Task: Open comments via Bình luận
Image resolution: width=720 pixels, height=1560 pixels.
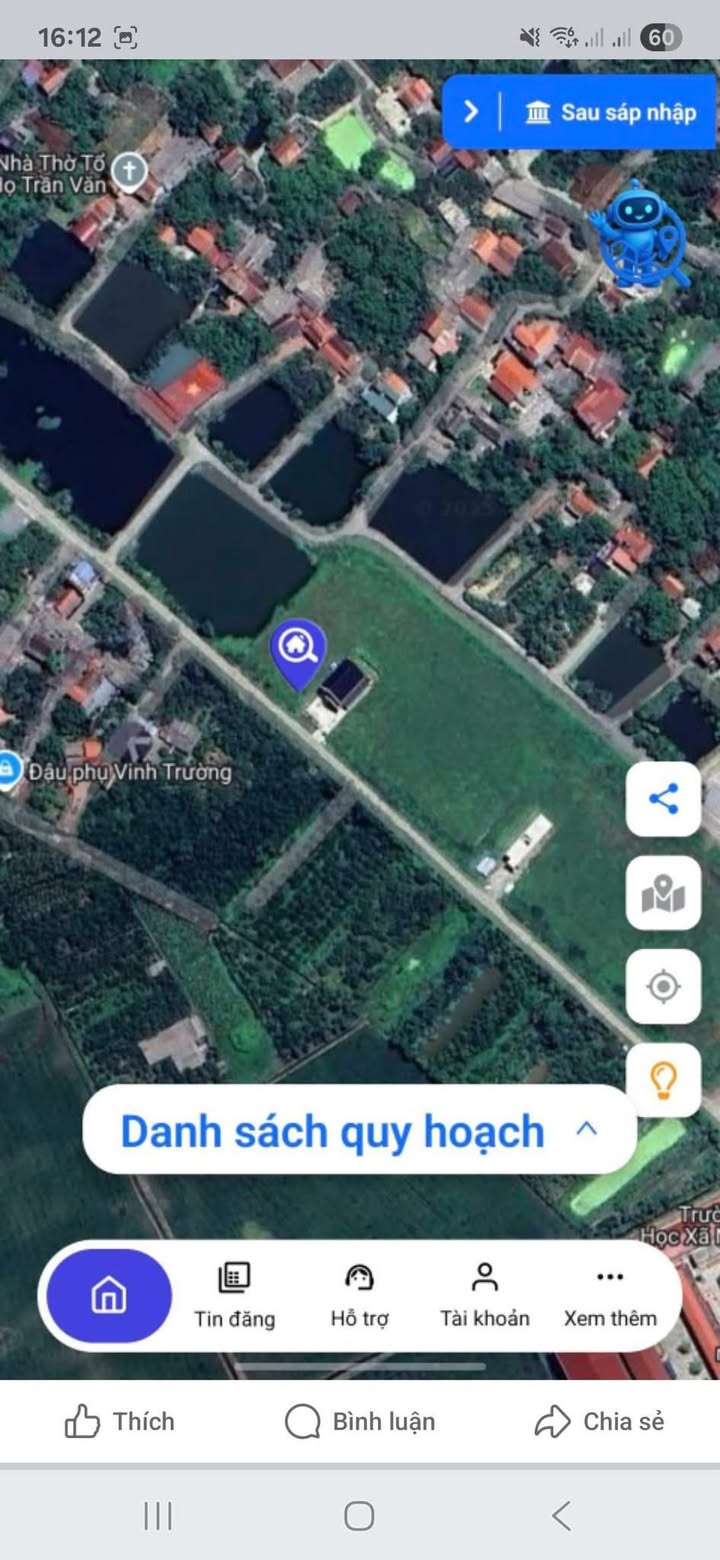Action: (x=360, y=1421)
